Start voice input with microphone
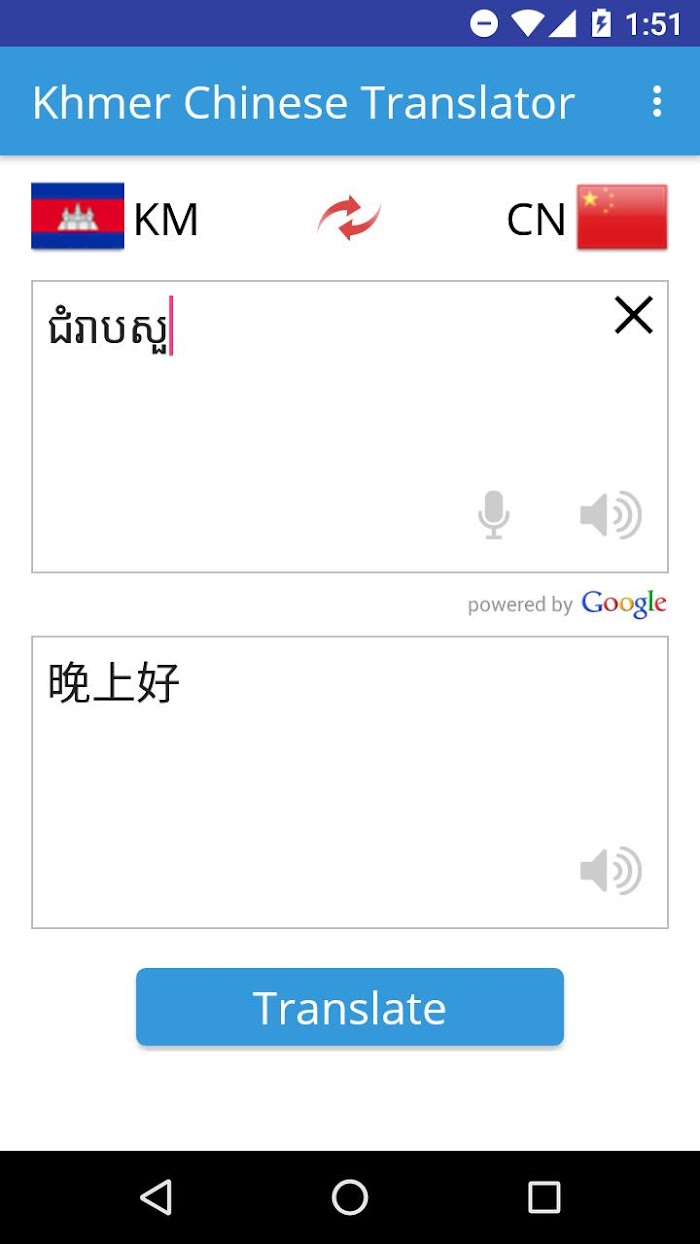Viewport: 700px width, 1244px height. pyautogui.click(x=493, y=515)
